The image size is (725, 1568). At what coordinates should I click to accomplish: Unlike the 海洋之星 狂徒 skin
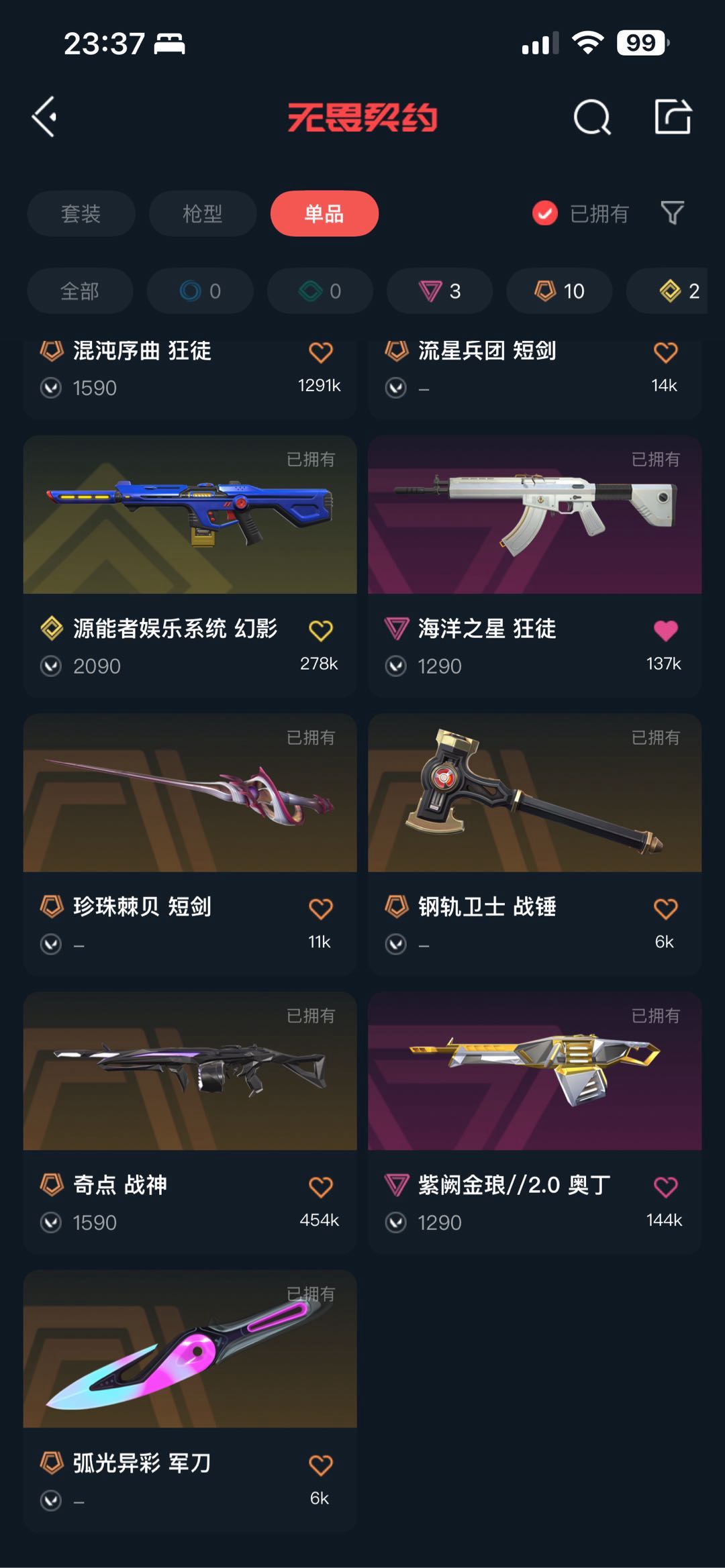coord(665,630)
